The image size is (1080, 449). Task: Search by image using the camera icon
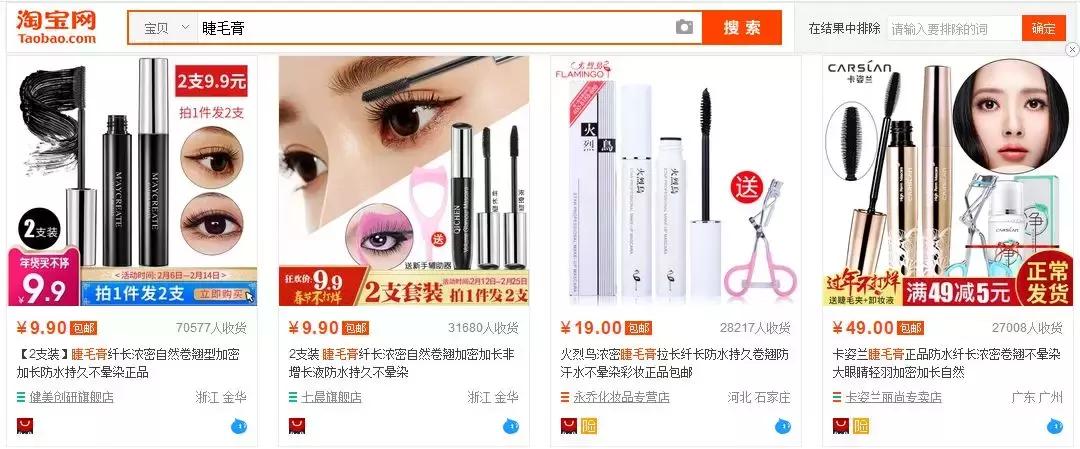click(684, 27)
